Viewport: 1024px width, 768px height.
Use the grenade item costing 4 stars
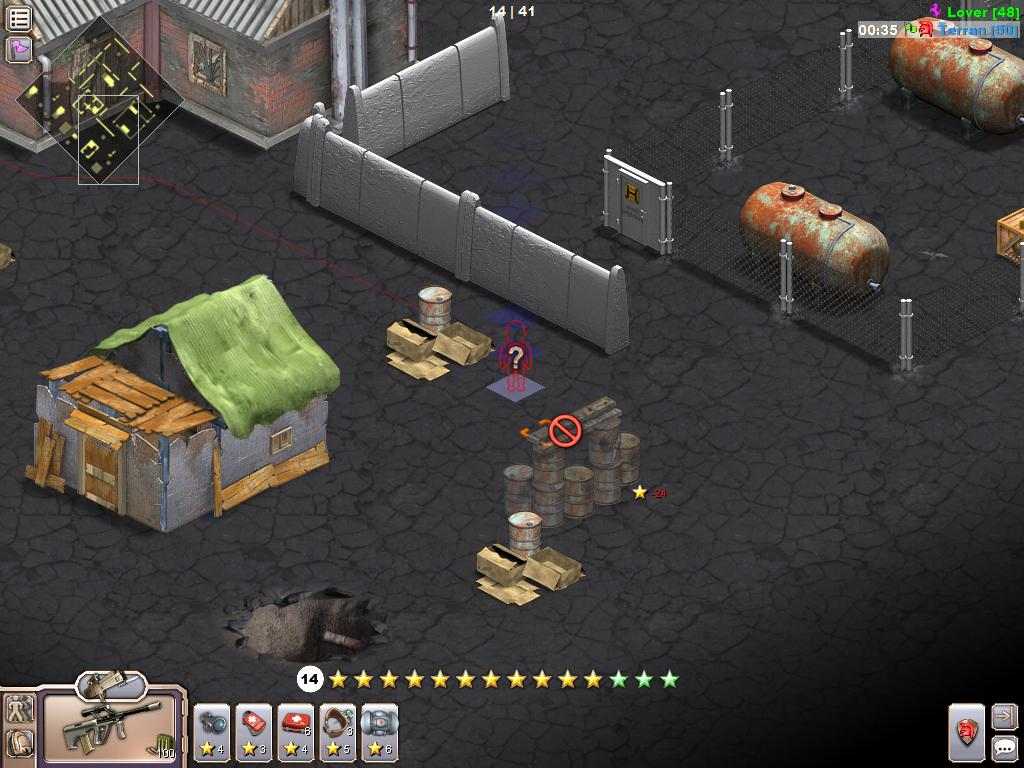(x=212, y=731)
